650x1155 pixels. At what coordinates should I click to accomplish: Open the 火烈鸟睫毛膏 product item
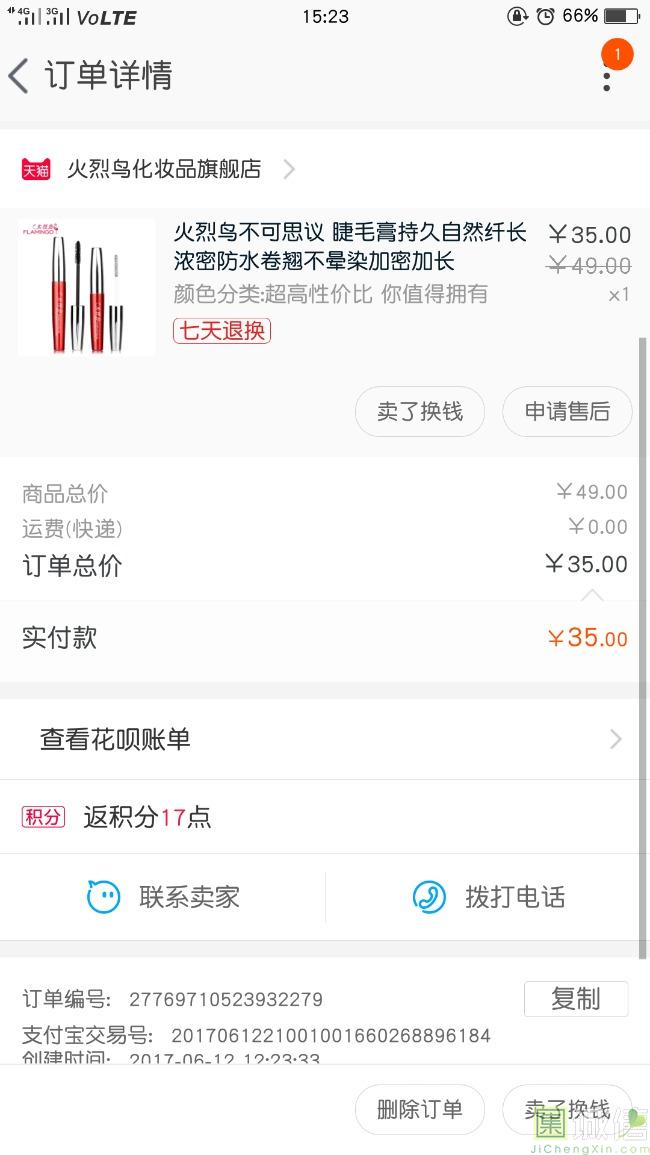coord(324,287)
